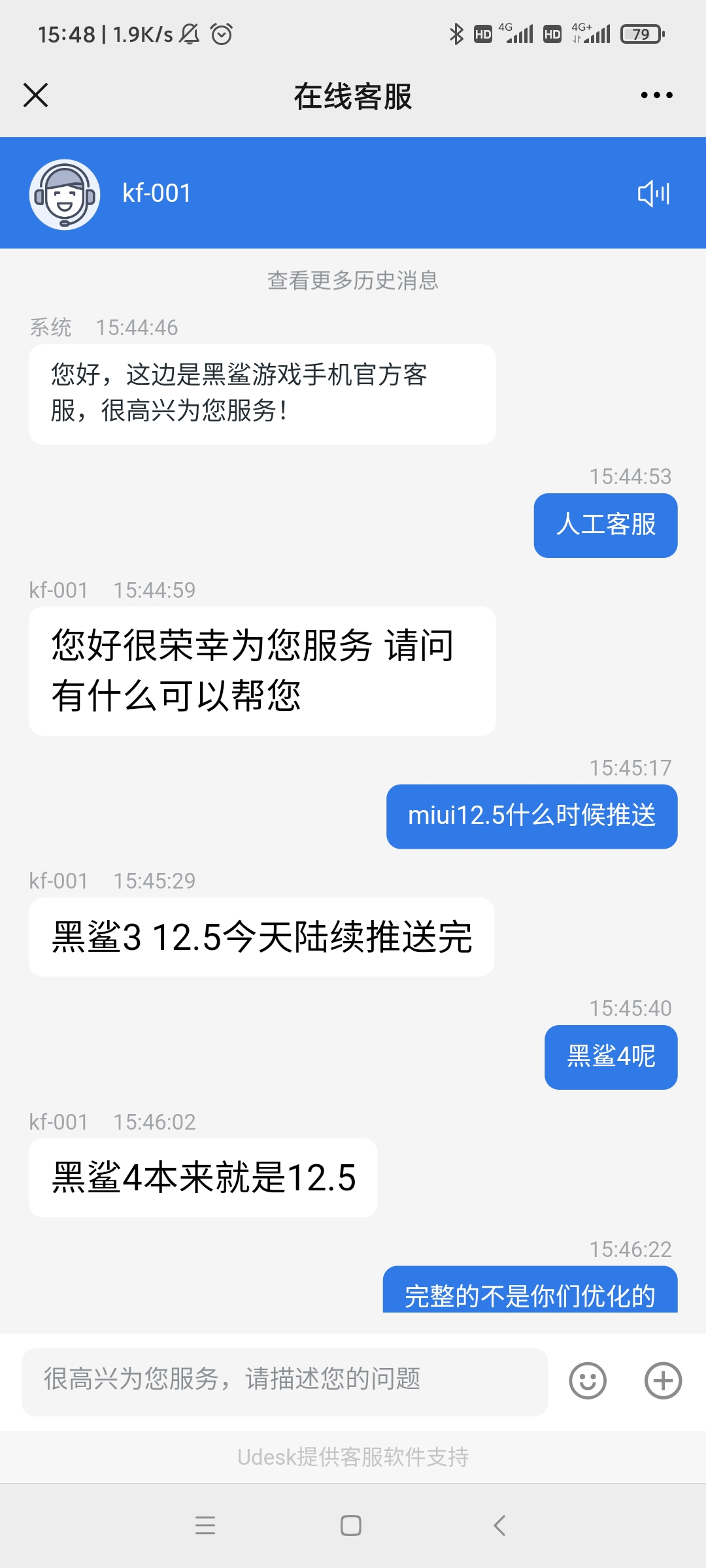Open the emoji picker
706x1568 pixels.
pyautogui.click(x=588, y=1380)
